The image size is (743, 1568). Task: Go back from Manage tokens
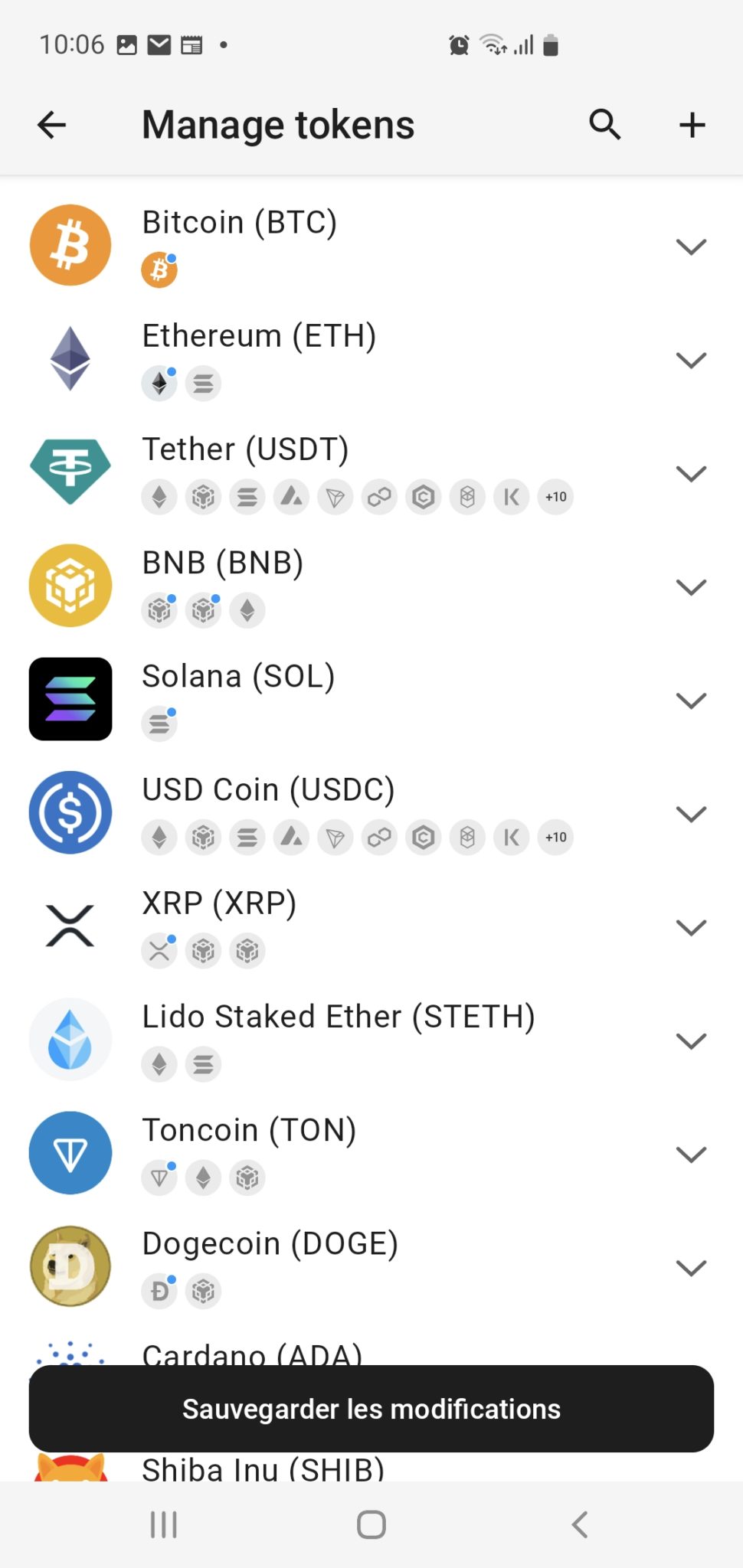coord(52,125)
